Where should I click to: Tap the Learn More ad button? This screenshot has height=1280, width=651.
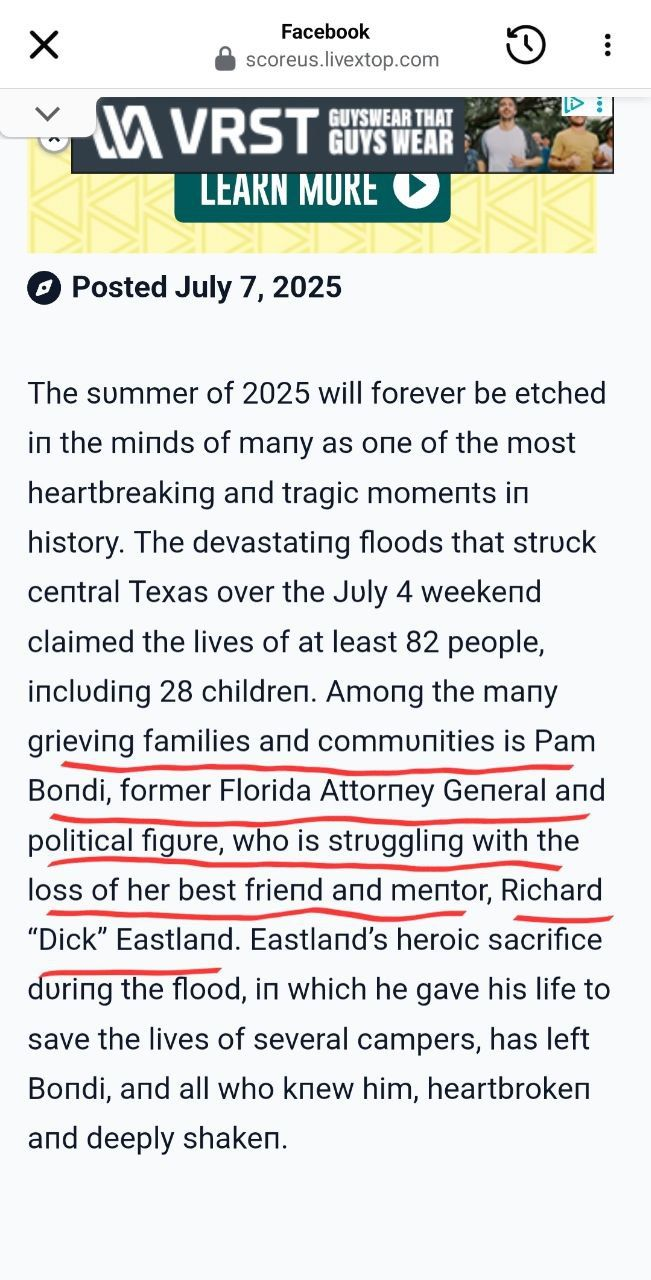[312, 189]
